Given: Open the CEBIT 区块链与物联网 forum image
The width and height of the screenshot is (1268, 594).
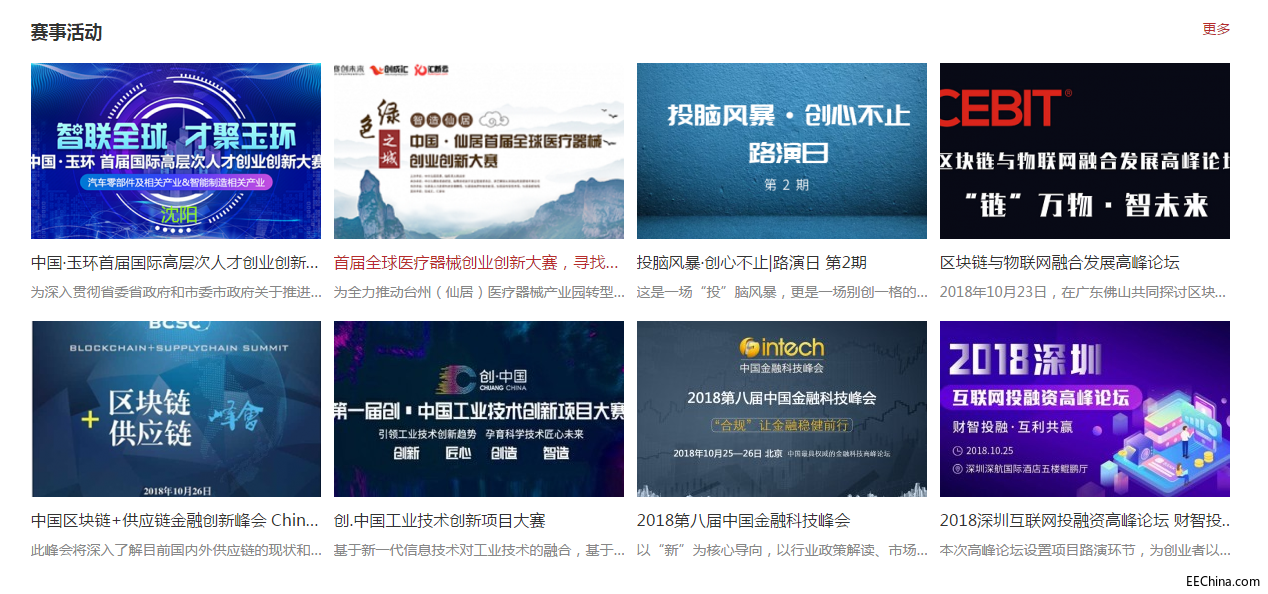Looking at the screenshot, I should point(1085,151).
